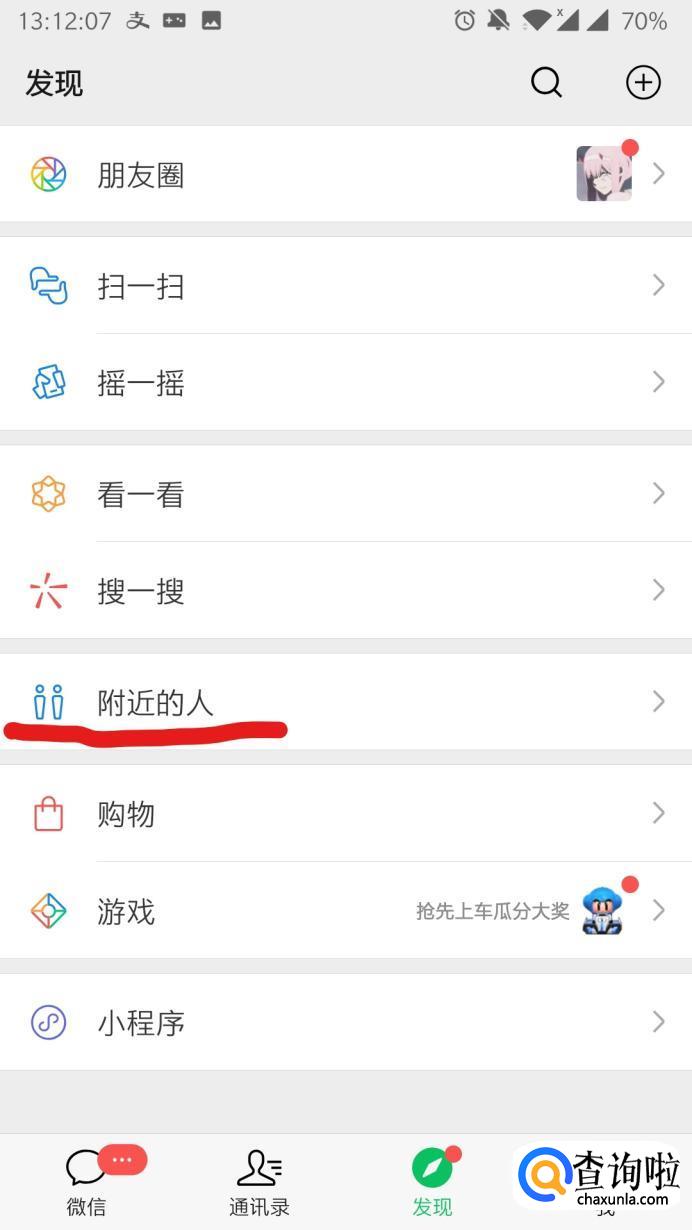692x1230 pixels.
Task: Switch to the 通讯录 contacts tab
Action: click(x=259, y=1180)
